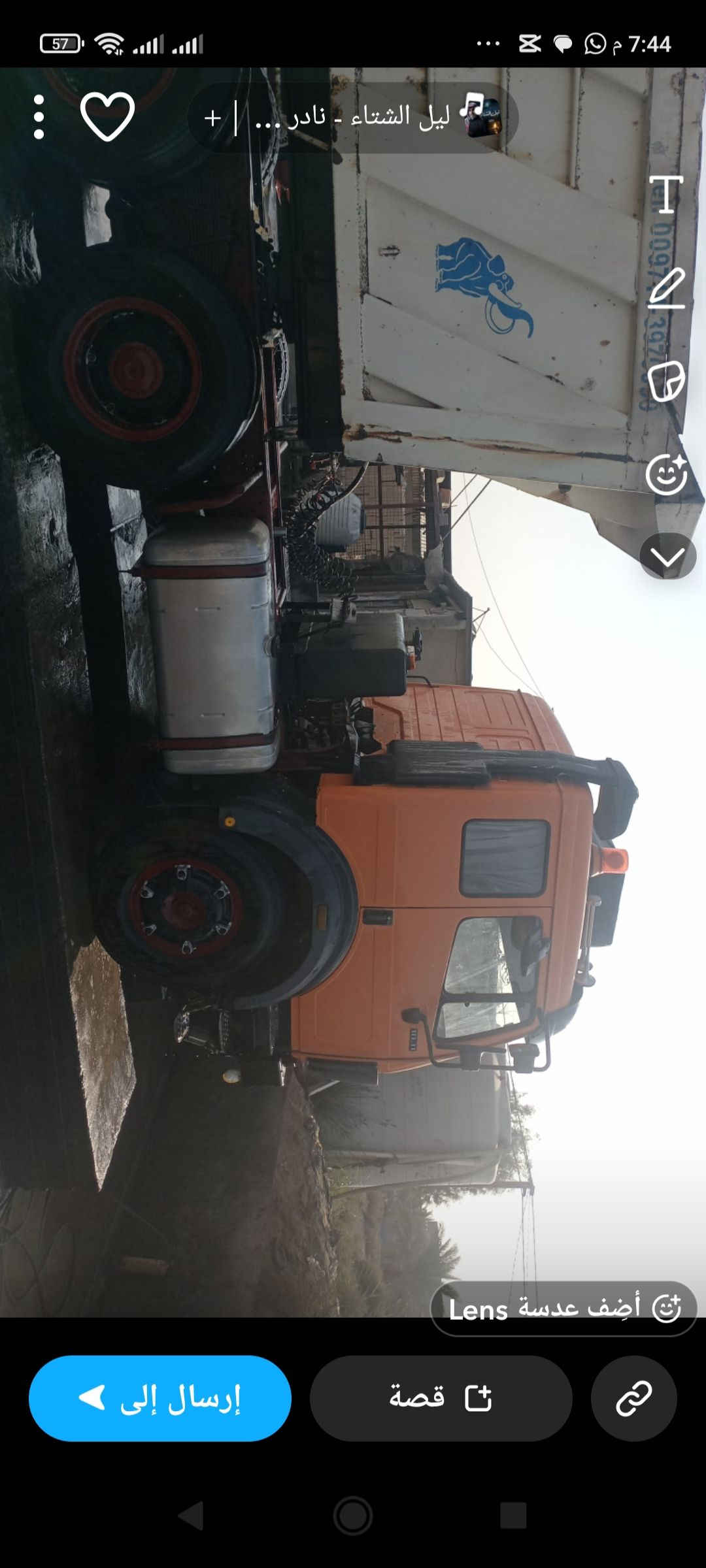Tap the blue send-to button
The image size is (706, 1568).
[160, 1398]
